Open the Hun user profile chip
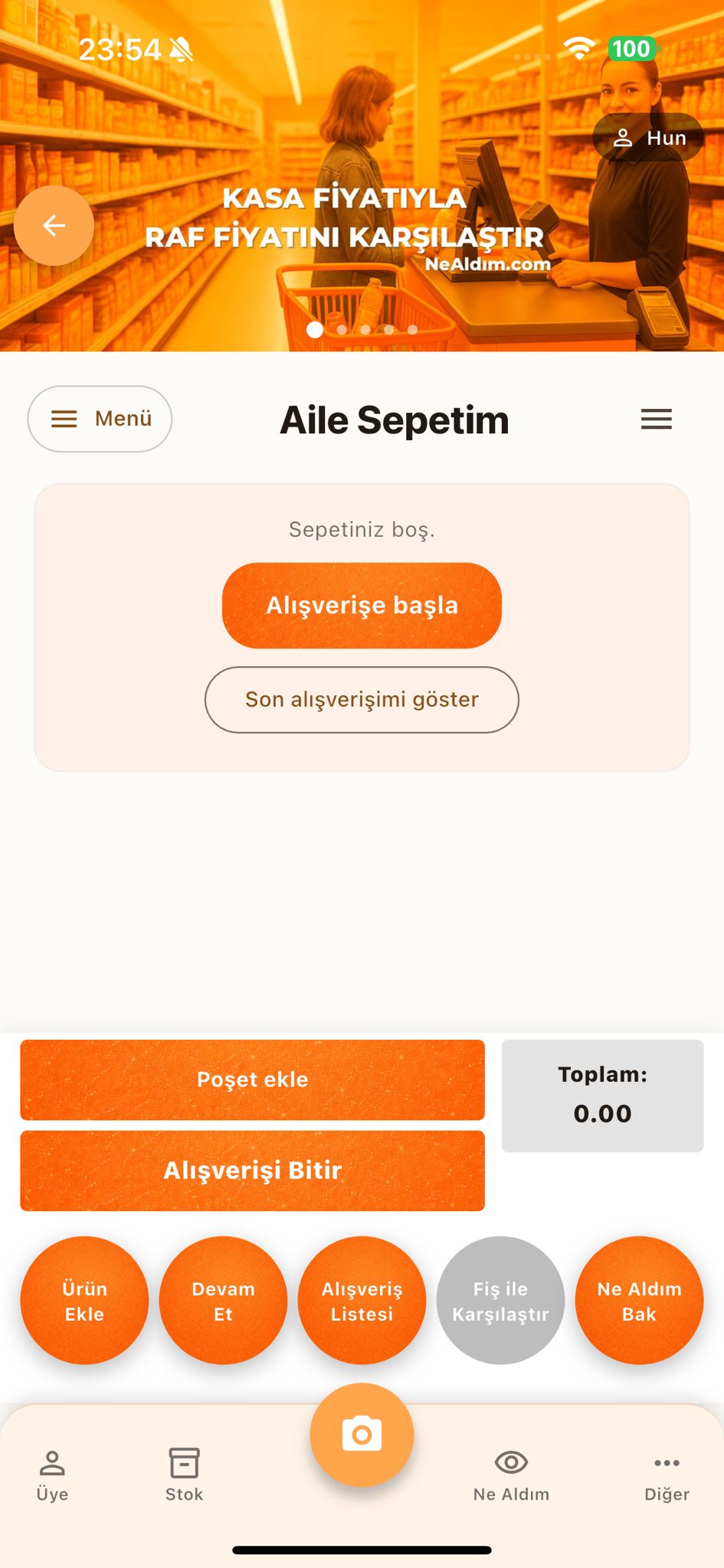This screenshot has height=1568, width=724. (x=648, y=138)
